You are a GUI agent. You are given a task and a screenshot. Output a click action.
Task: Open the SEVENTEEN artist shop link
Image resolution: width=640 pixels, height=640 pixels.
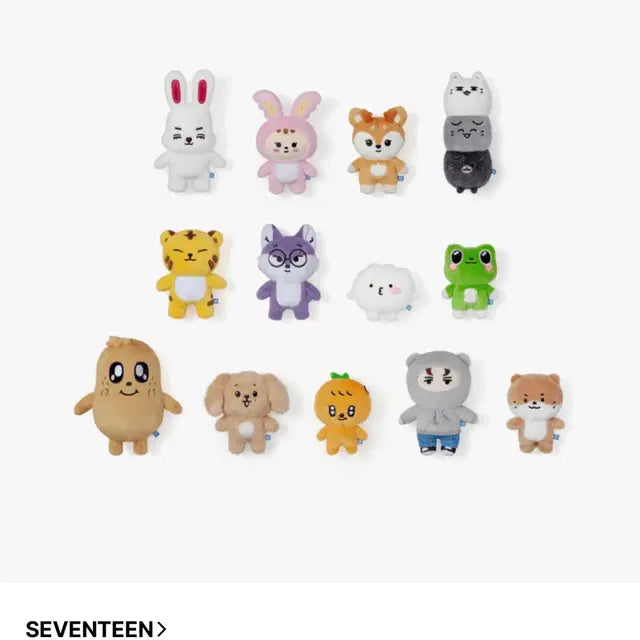pos(95,629)
